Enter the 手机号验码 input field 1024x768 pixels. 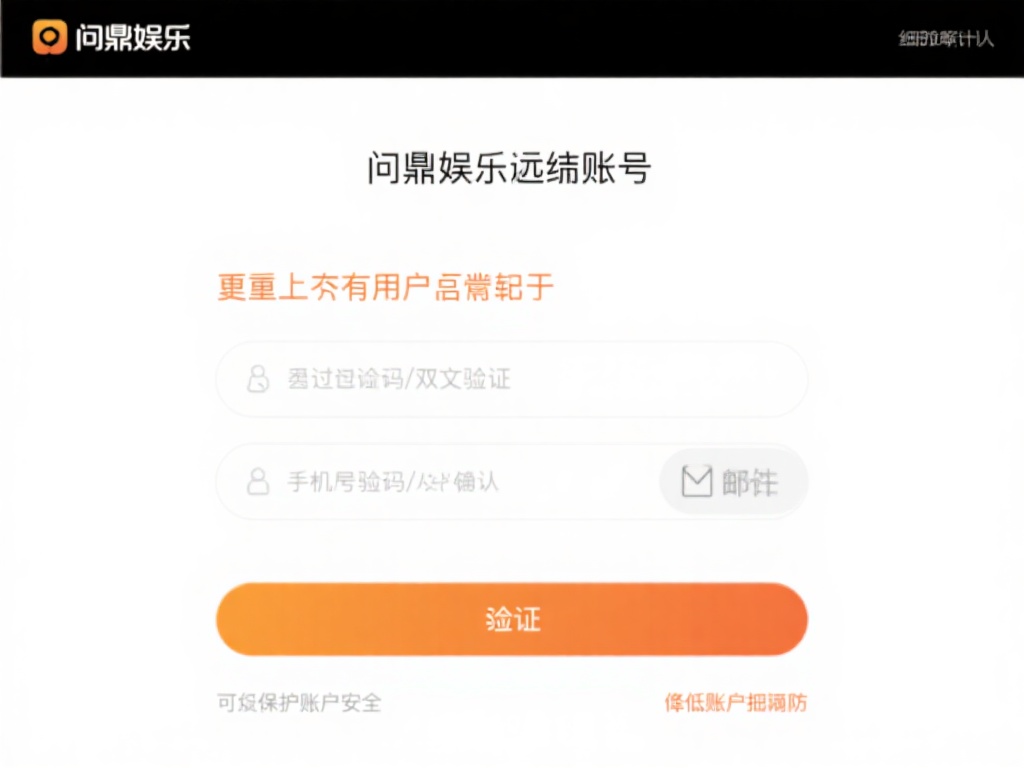pos(440,482)
